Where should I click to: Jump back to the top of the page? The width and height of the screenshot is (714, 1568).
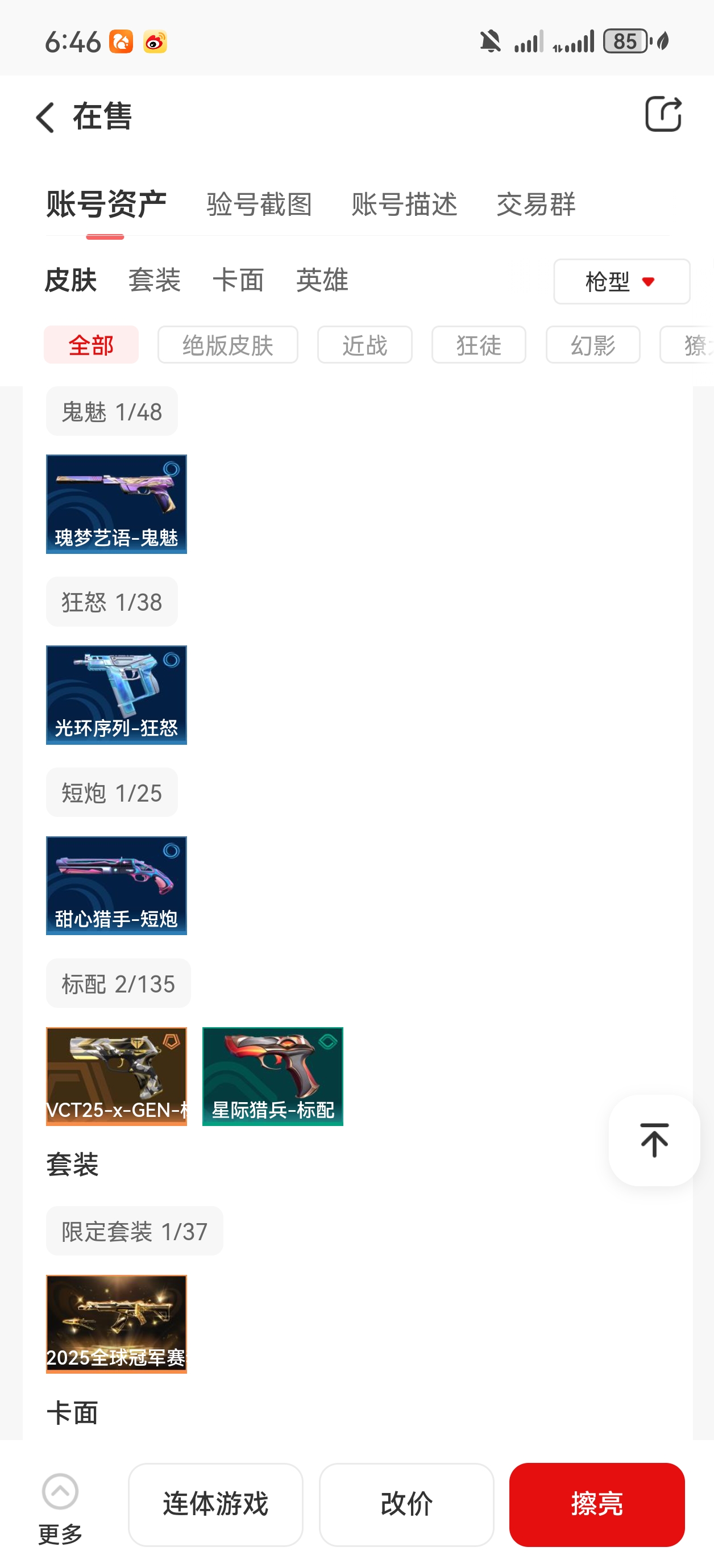[x=654, y=1140]
